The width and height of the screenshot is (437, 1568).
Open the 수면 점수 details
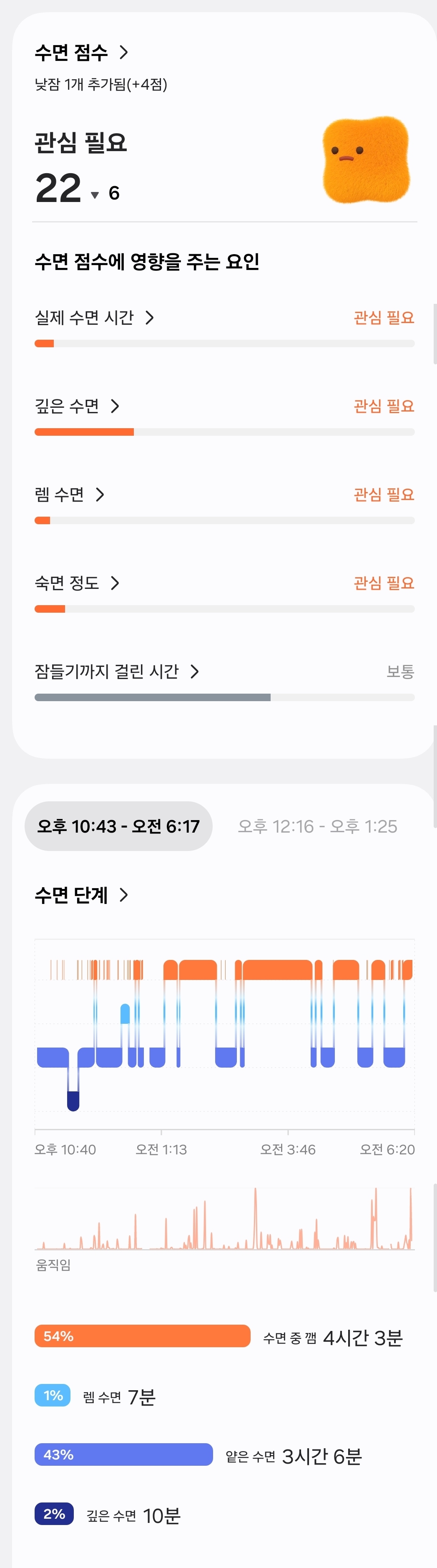click(81, 52)
